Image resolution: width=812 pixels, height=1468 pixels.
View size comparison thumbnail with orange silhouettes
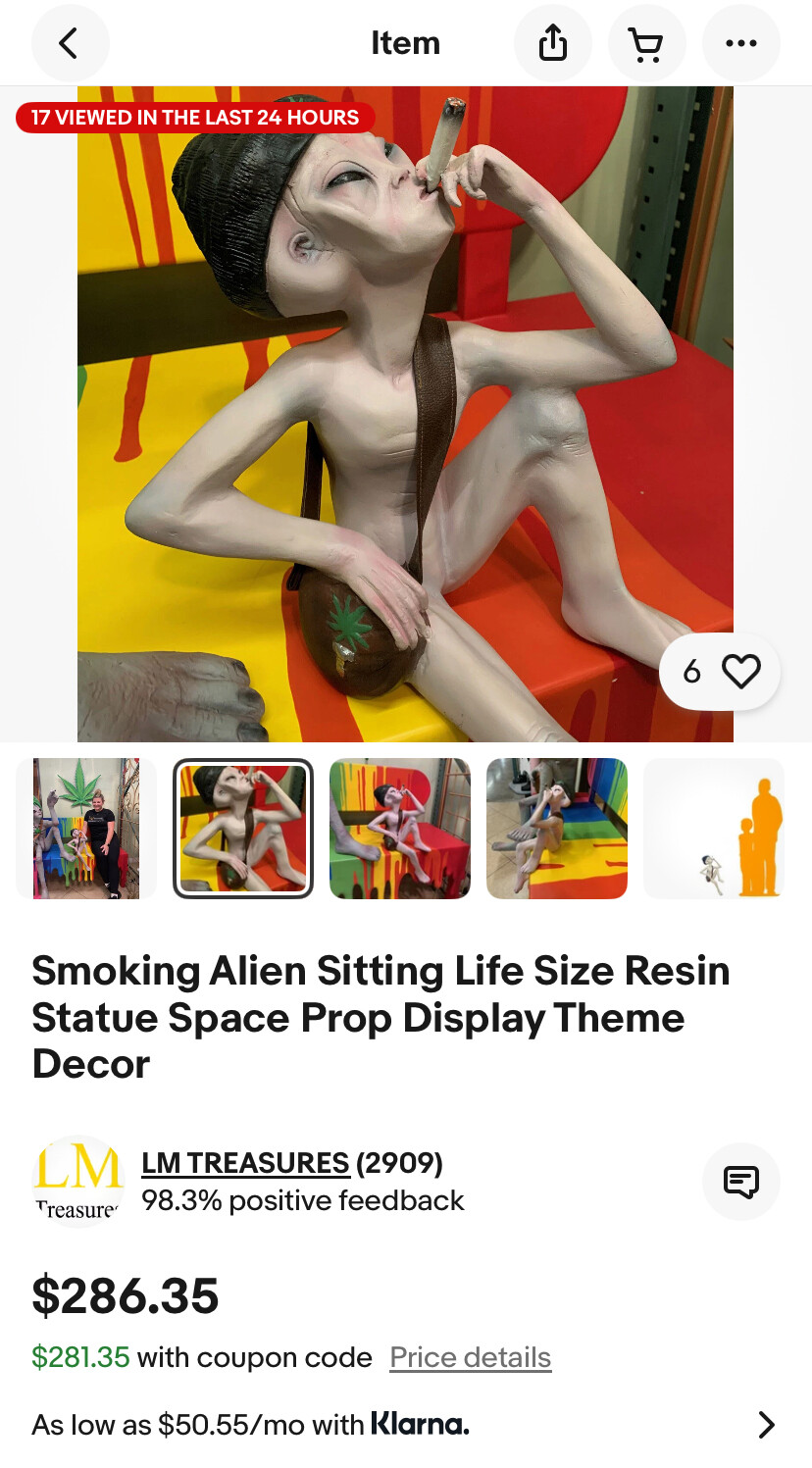click(714, 829)
